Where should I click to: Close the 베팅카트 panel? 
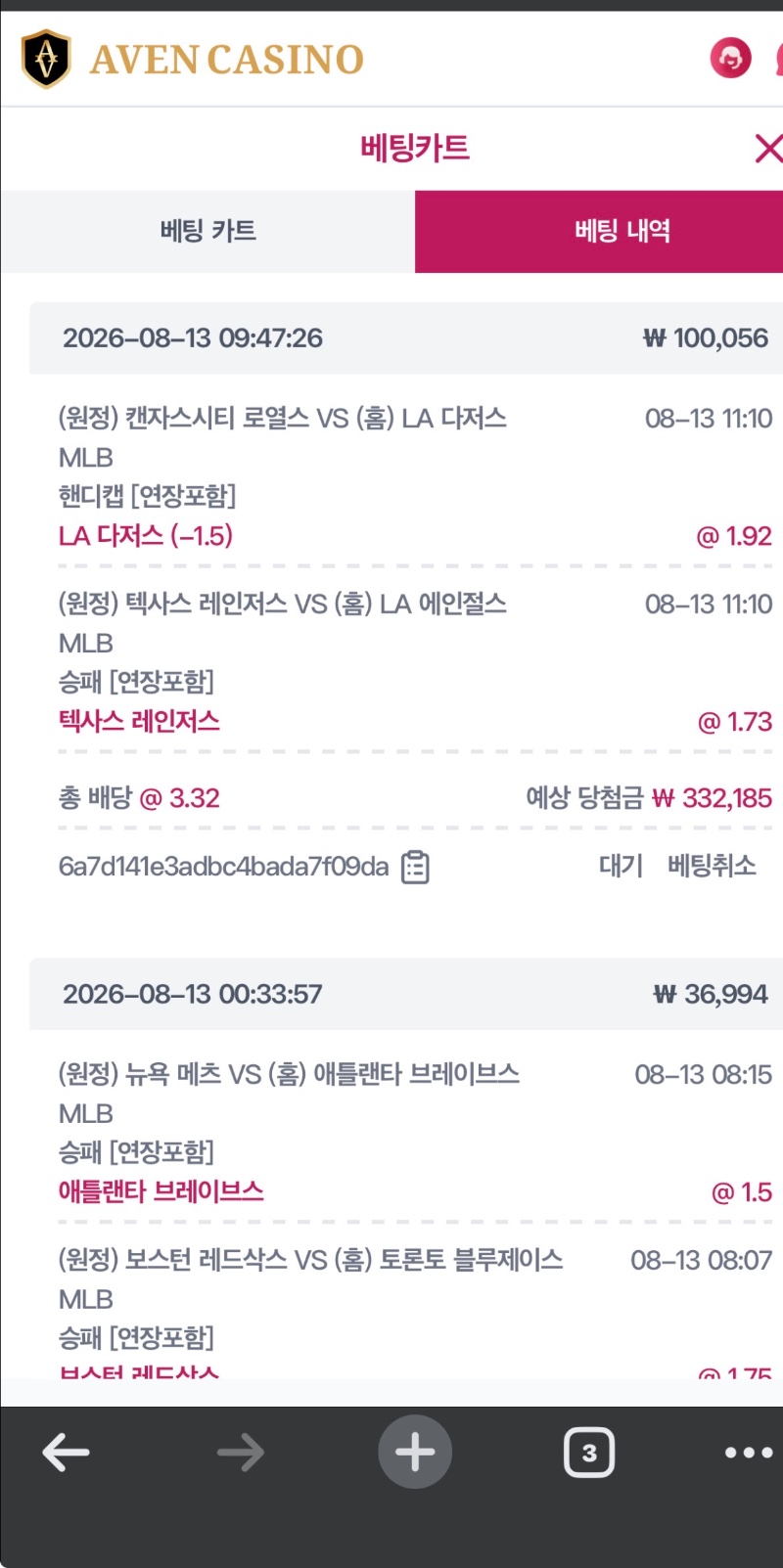tap(768, 149)
